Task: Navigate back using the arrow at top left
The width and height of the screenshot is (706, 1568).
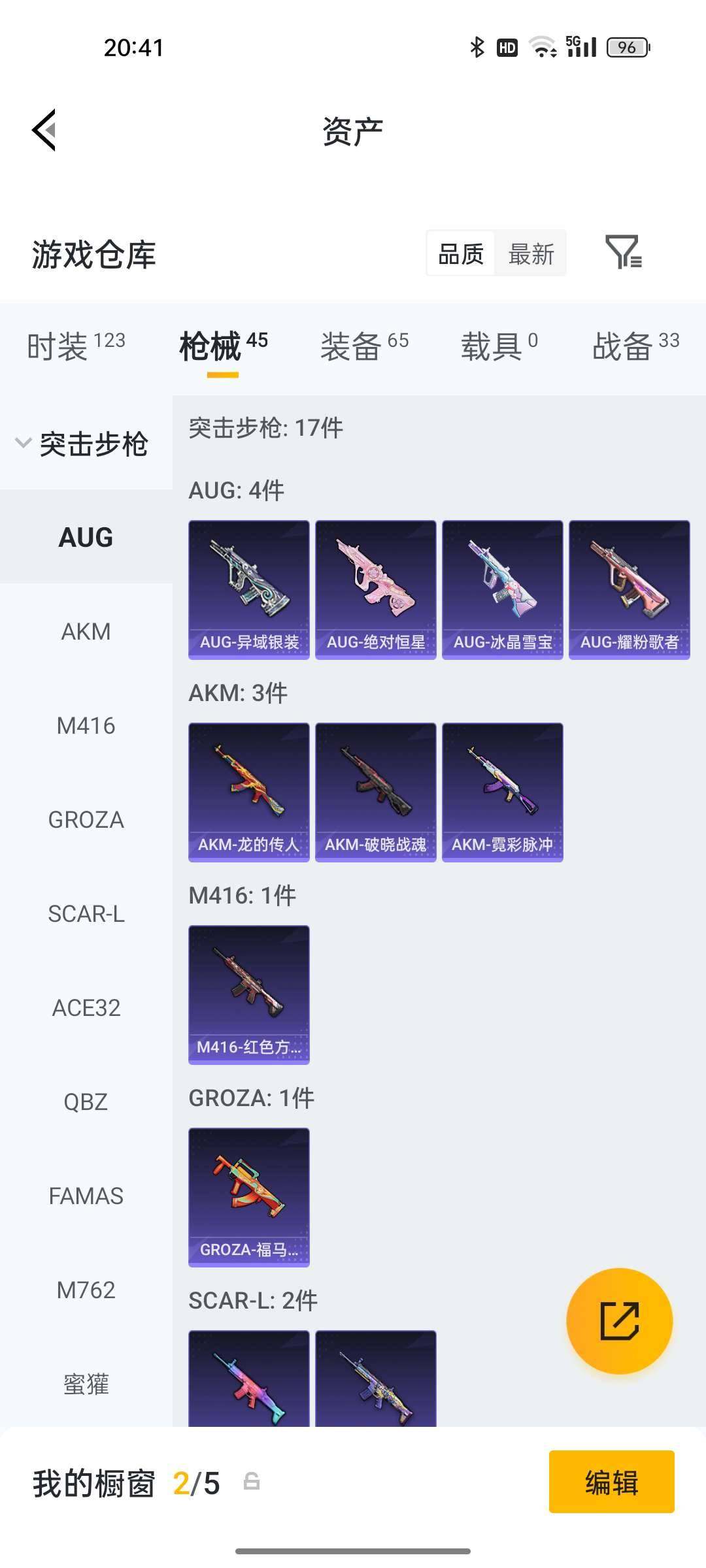Action: tap(44, 130)
